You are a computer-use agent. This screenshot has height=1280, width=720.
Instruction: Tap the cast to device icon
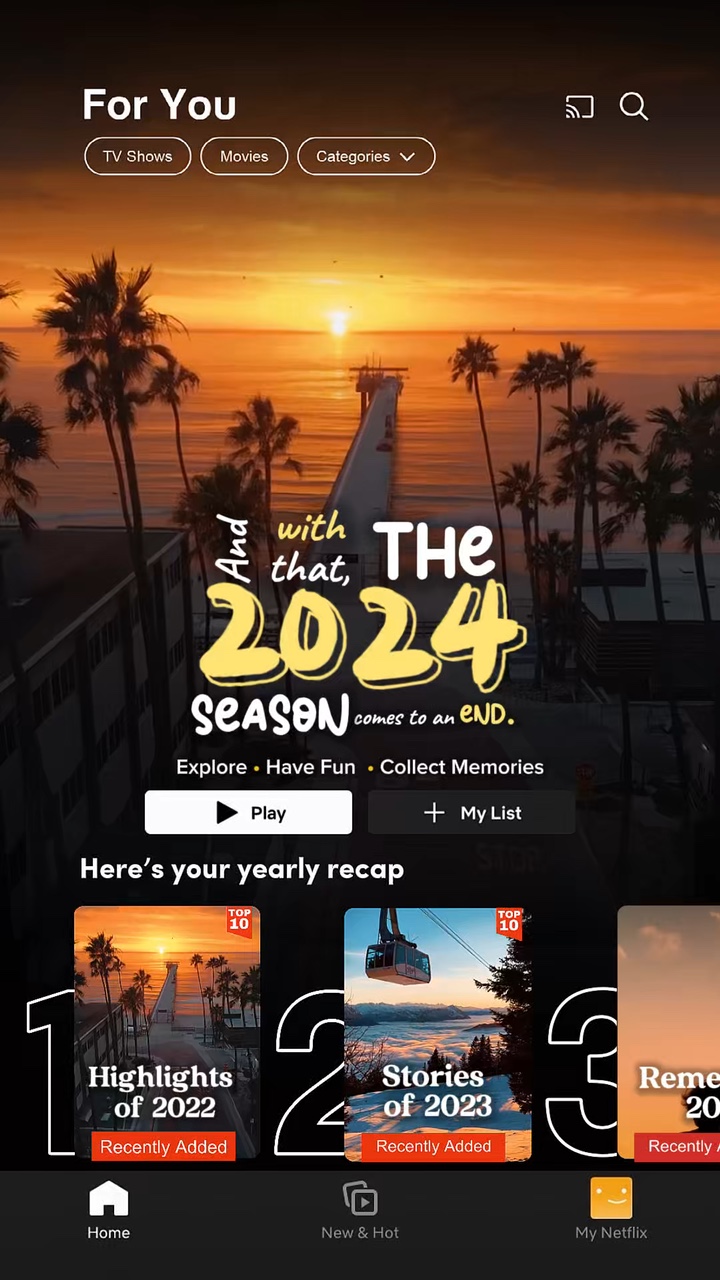click(580, 107)
